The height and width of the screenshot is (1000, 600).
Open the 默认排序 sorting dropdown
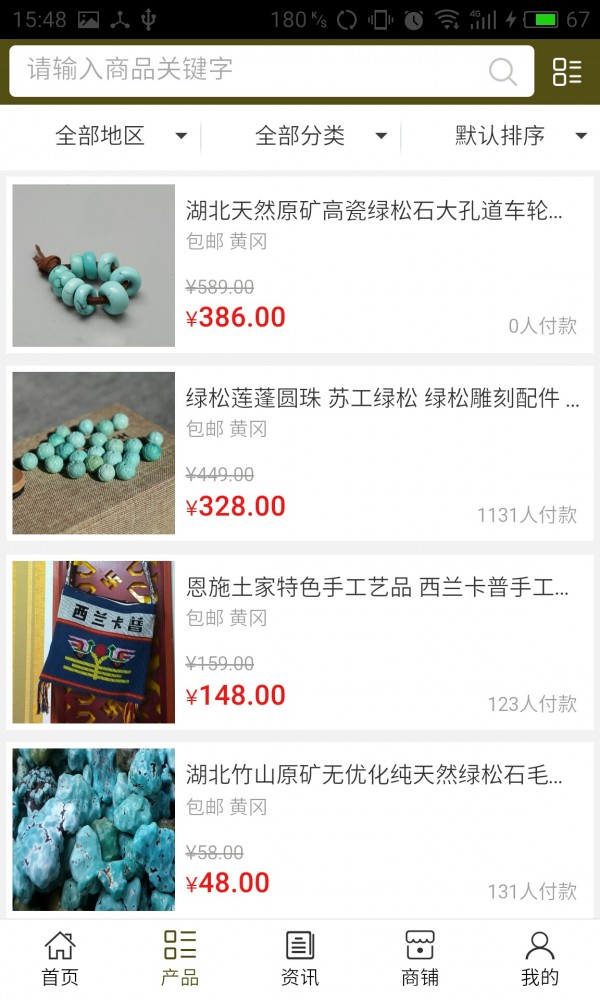[520, 136]
